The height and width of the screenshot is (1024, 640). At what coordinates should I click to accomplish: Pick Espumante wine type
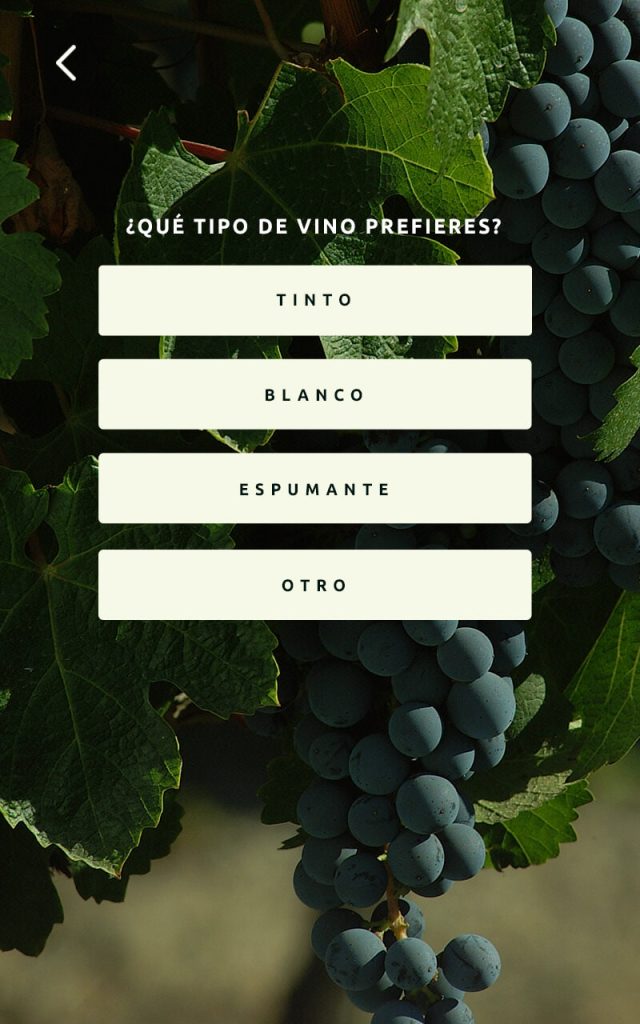(x=315, y=488)
